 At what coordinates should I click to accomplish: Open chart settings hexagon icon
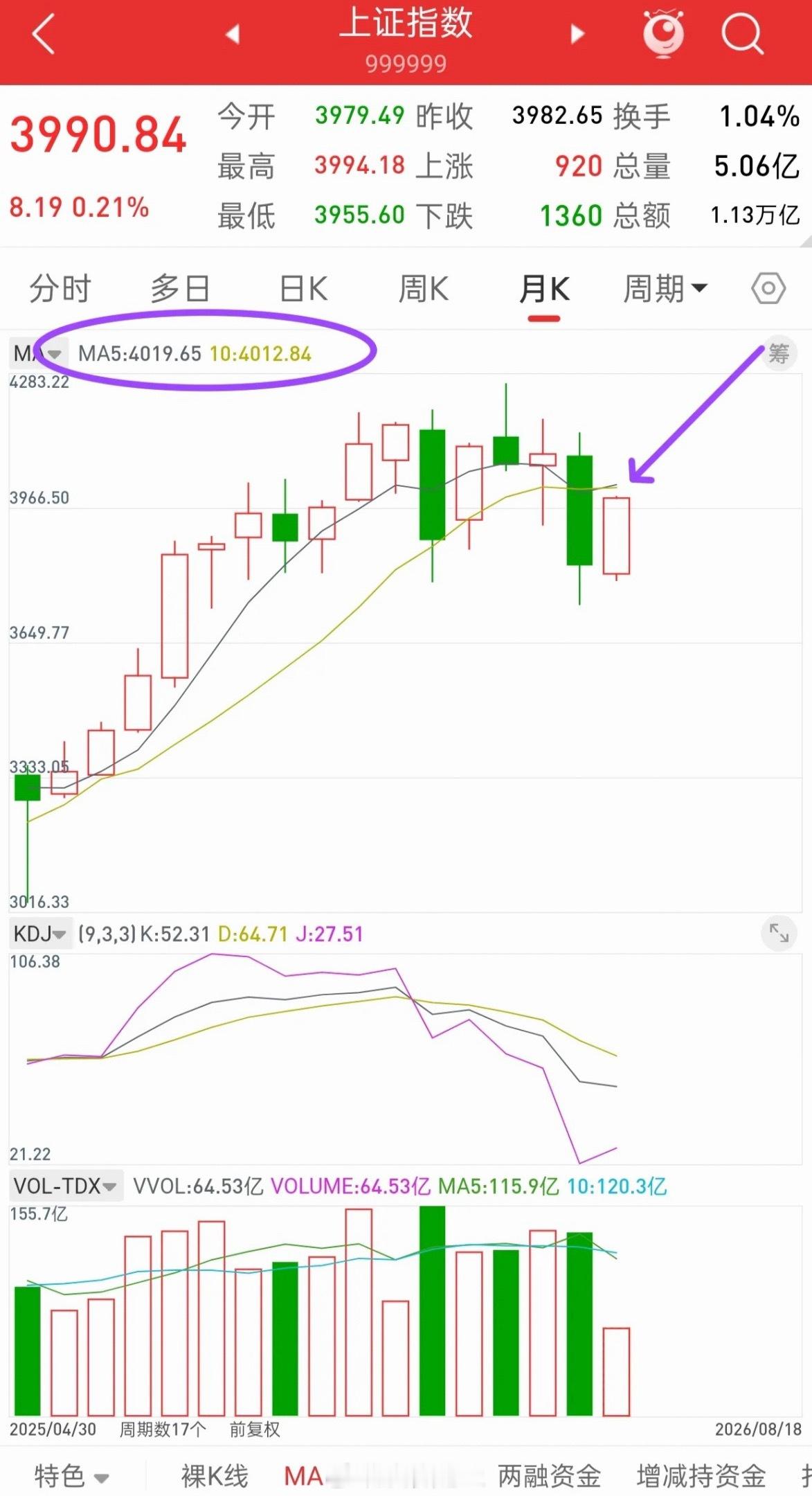pyautogui.click(x=768, y=288)
